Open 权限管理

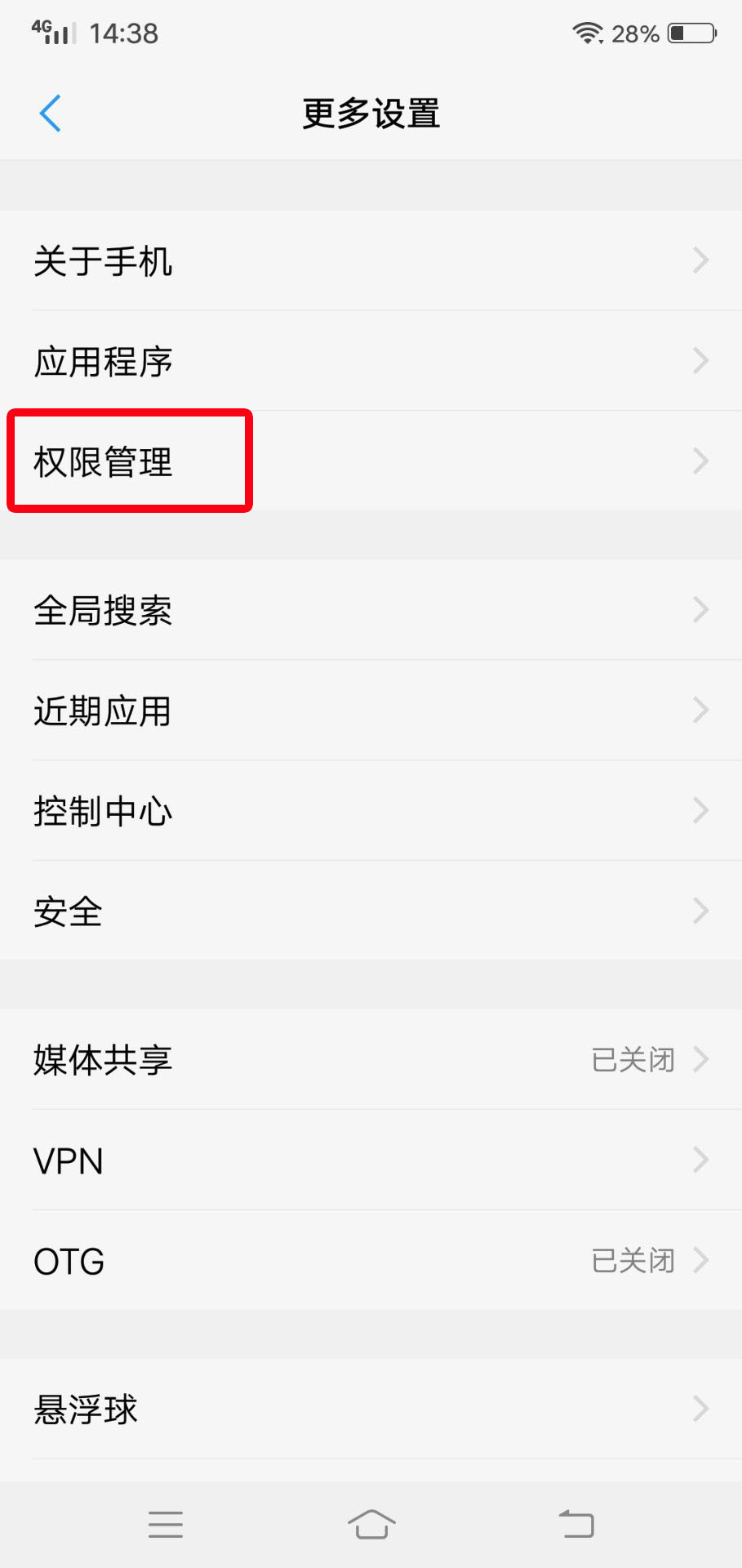coord(371,461)
